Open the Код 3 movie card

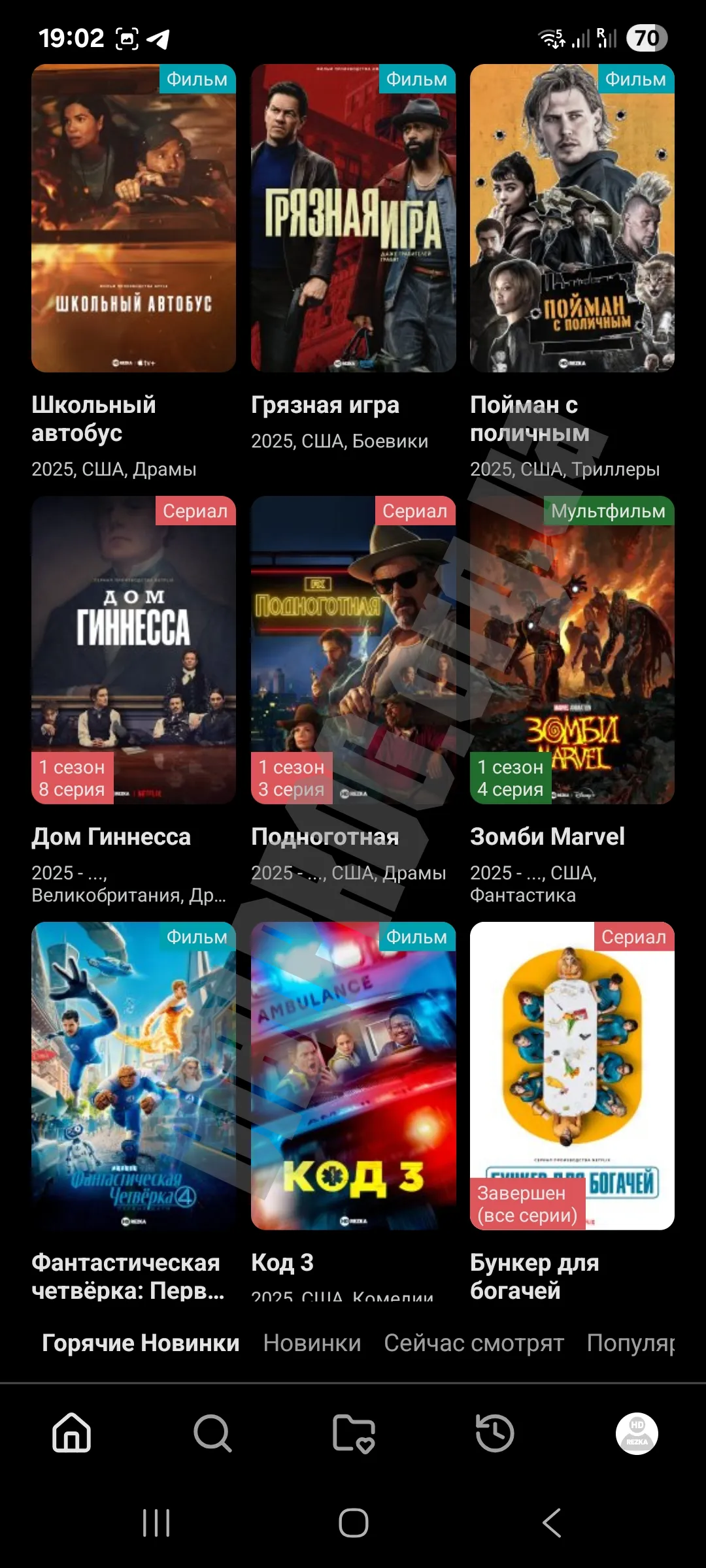pos(353,1075)
